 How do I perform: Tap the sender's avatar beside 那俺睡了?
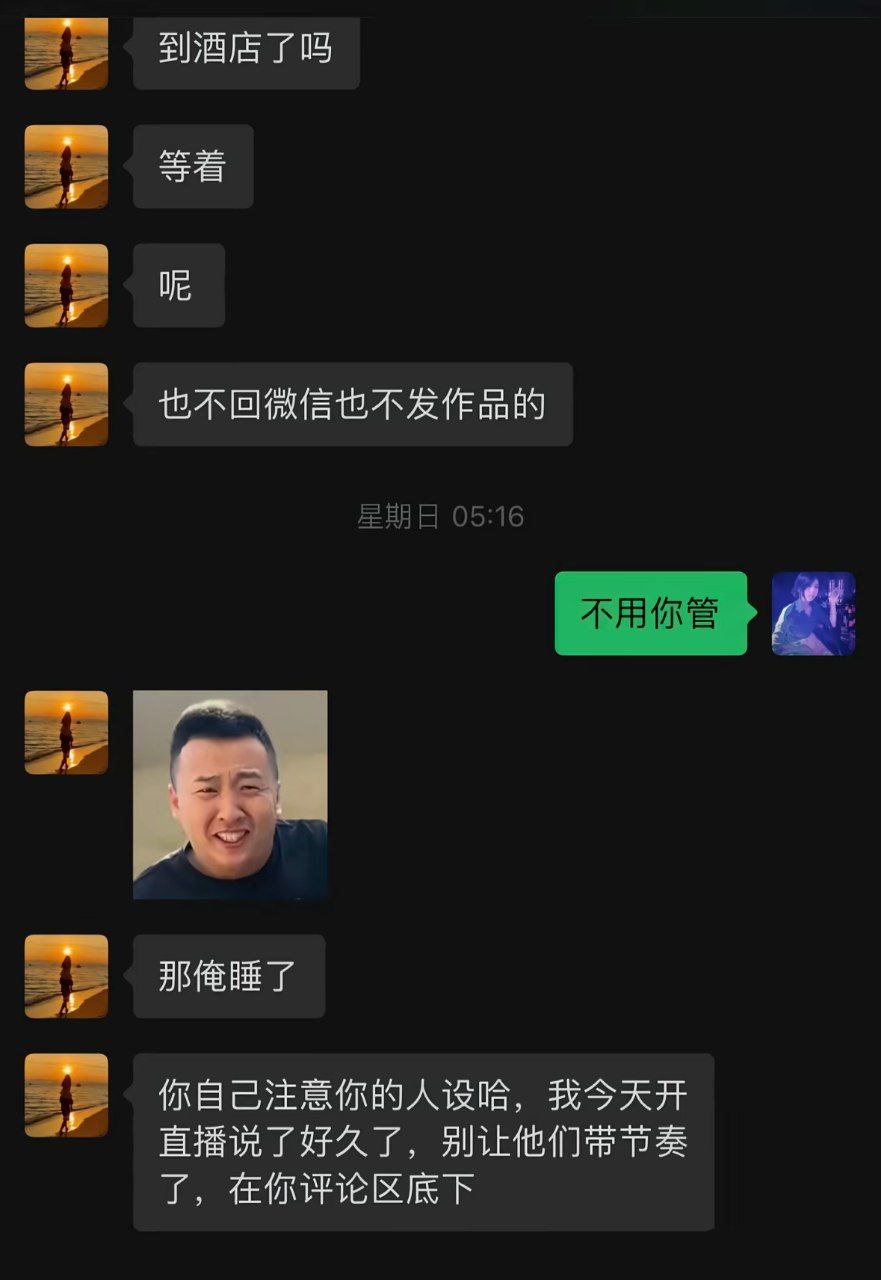[66, 976]
